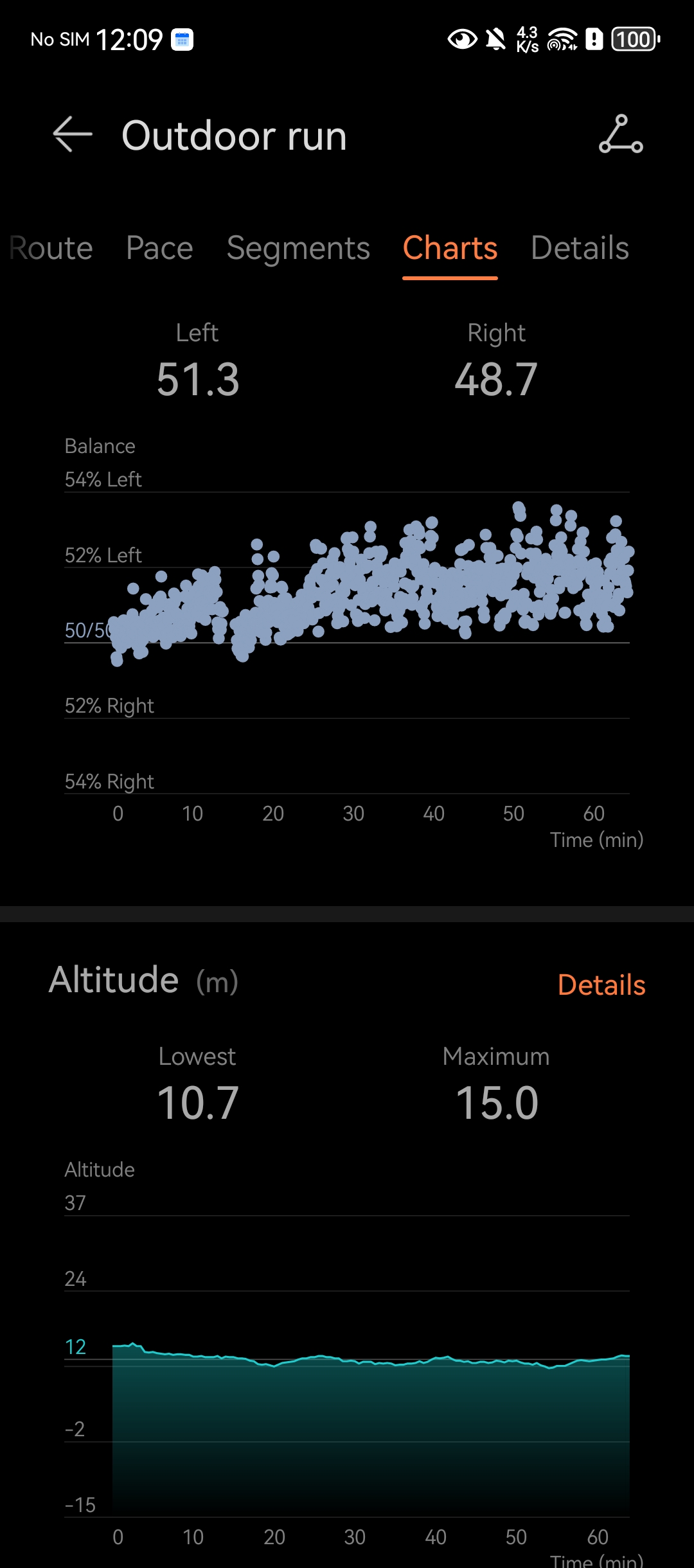This screenshot has width=694, height=1568.
Task: Go back from Outdoor run
Action: (72, 135)
